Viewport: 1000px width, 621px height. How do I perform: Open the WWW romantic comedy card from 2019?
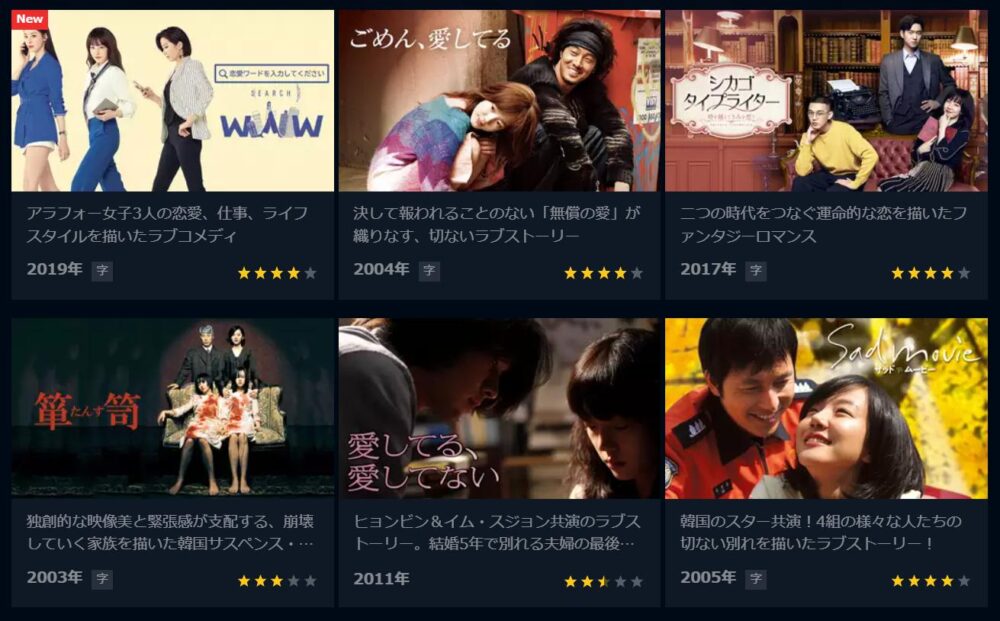click(172, 101)
